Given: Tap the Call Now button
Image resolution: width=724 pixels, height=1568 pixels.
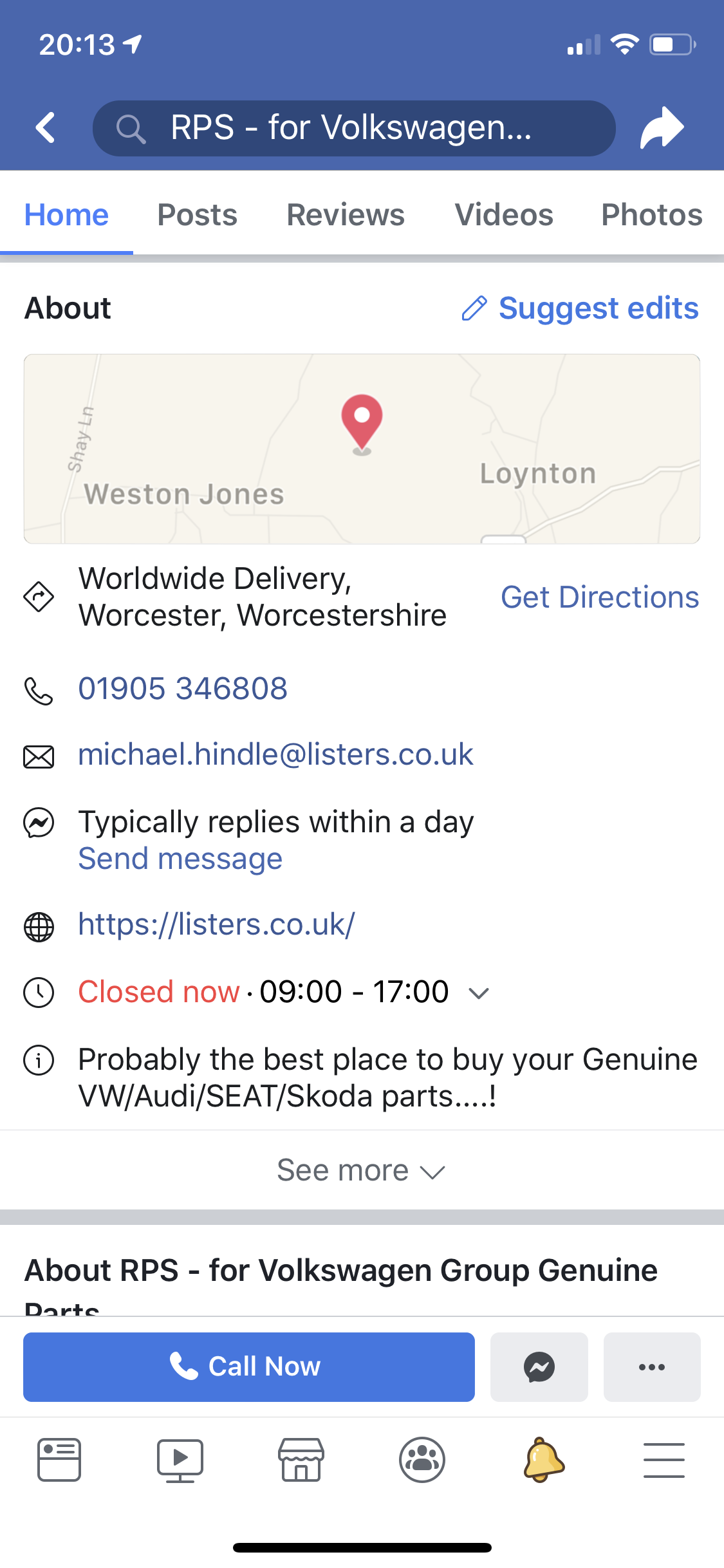Looking at the screenshot, I should click(x=249, y=1367).
